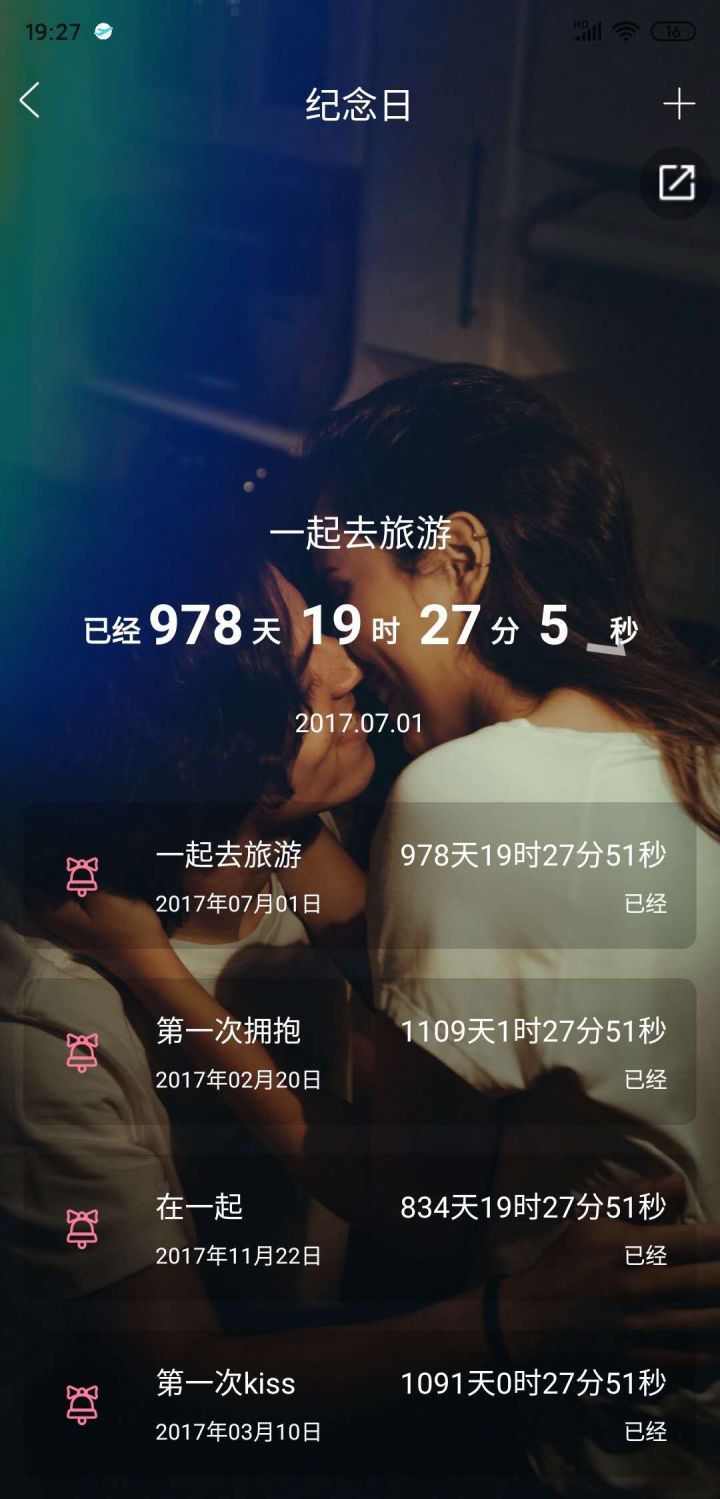Tap the share icon for the anniversary
Screen dimensions: 720x1499
(x=675, y=182)
